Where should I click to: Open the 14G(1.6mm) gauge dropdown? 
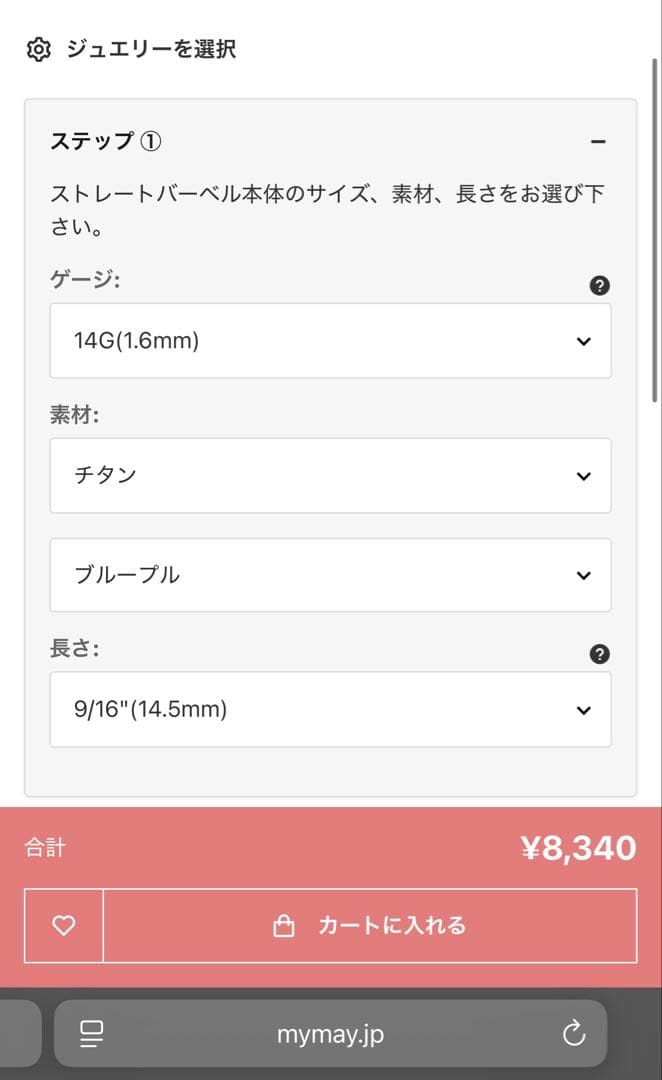coord(330,341)
